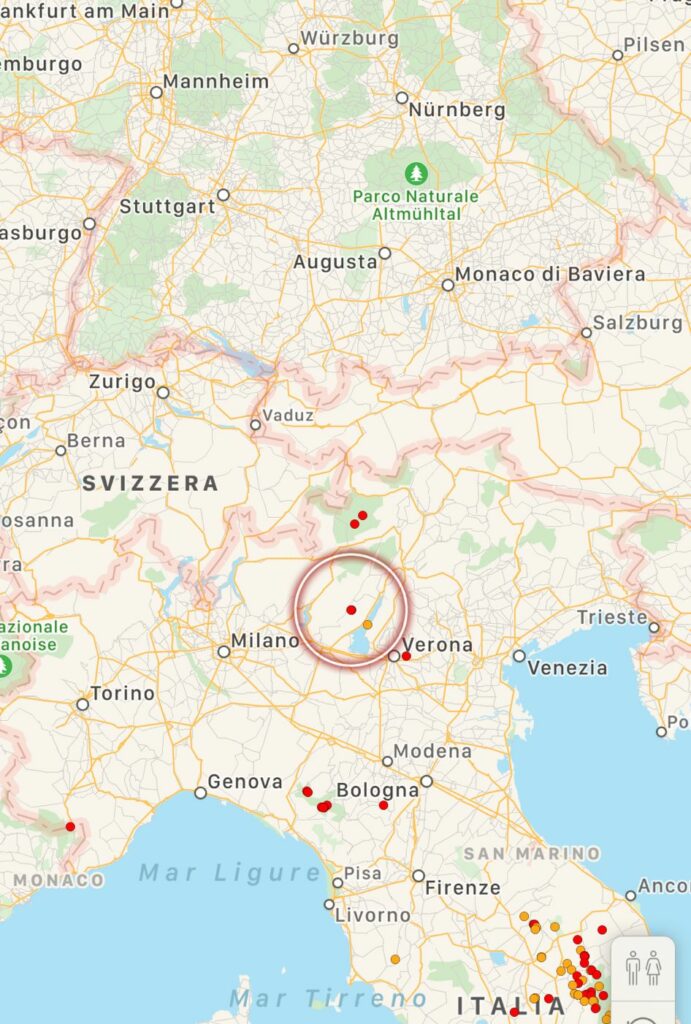Open the people figures button
This screenshot has height=1024, width=691.
(643, 968)
